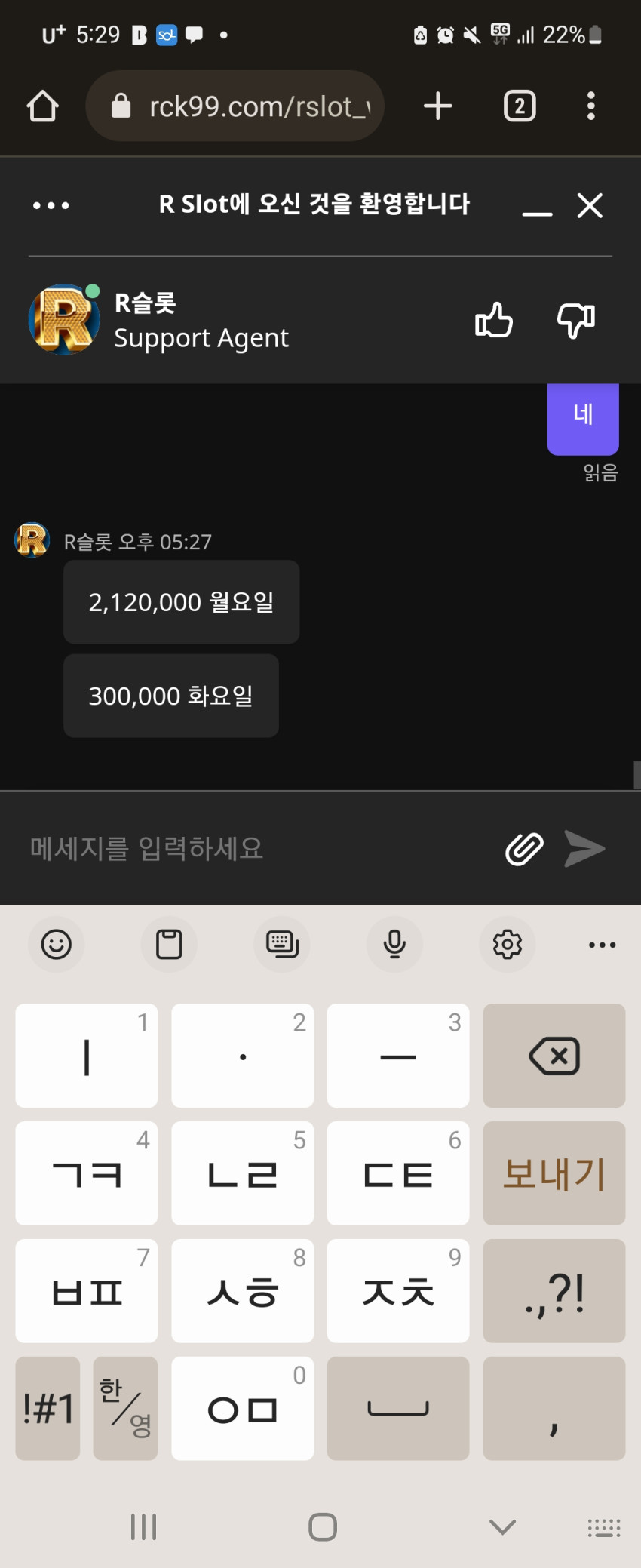The width and height of the screenshot is (641, 1568).
Task: Rate the support agent thumbs up
Action: pos(494,320)
